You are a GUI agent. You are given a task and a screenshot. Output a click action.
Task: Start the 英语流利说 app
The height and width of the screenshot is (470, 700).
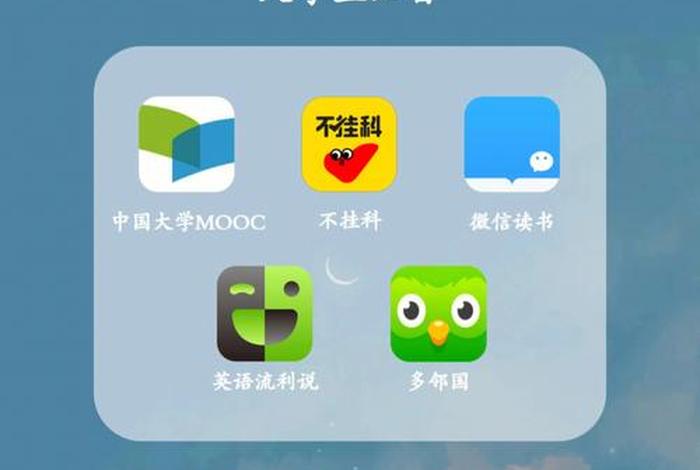point(265,314)
